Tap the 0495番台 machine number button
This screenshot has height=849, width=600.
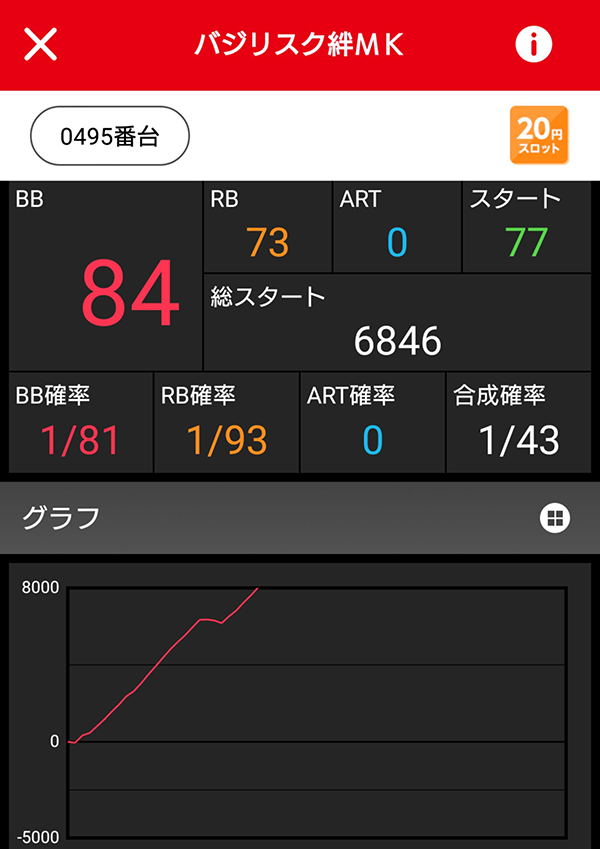[110, 135]
